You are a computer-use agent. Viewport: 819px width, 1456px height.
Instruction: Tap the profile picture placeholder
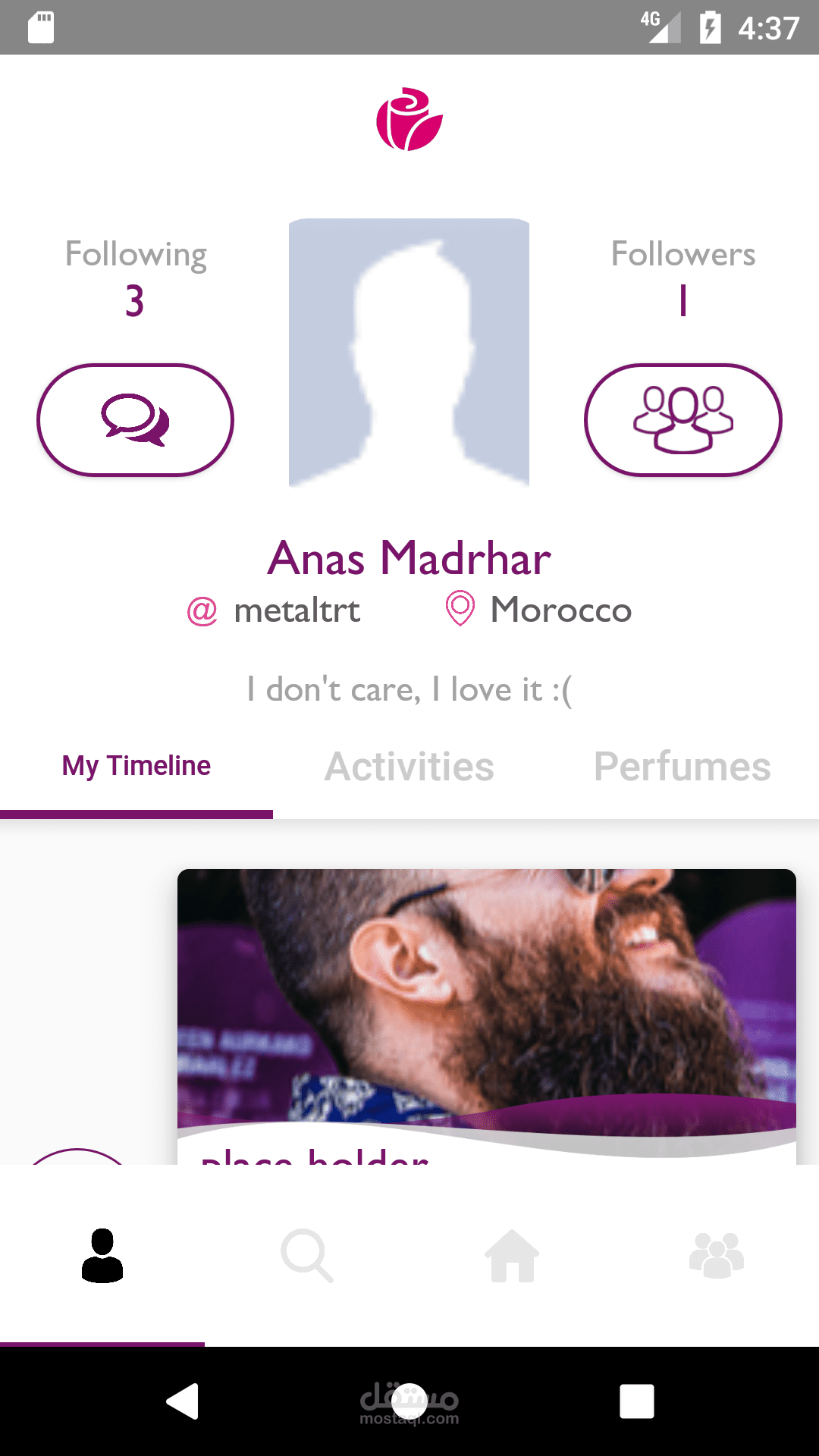click(409, 353)
